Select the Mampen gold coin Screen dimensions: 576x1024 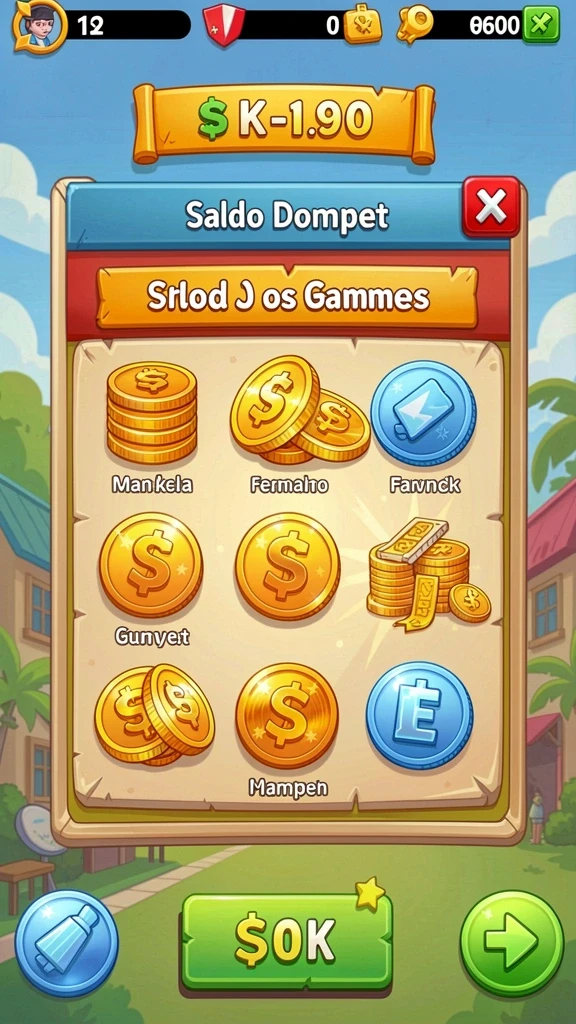tap(287, 715)
